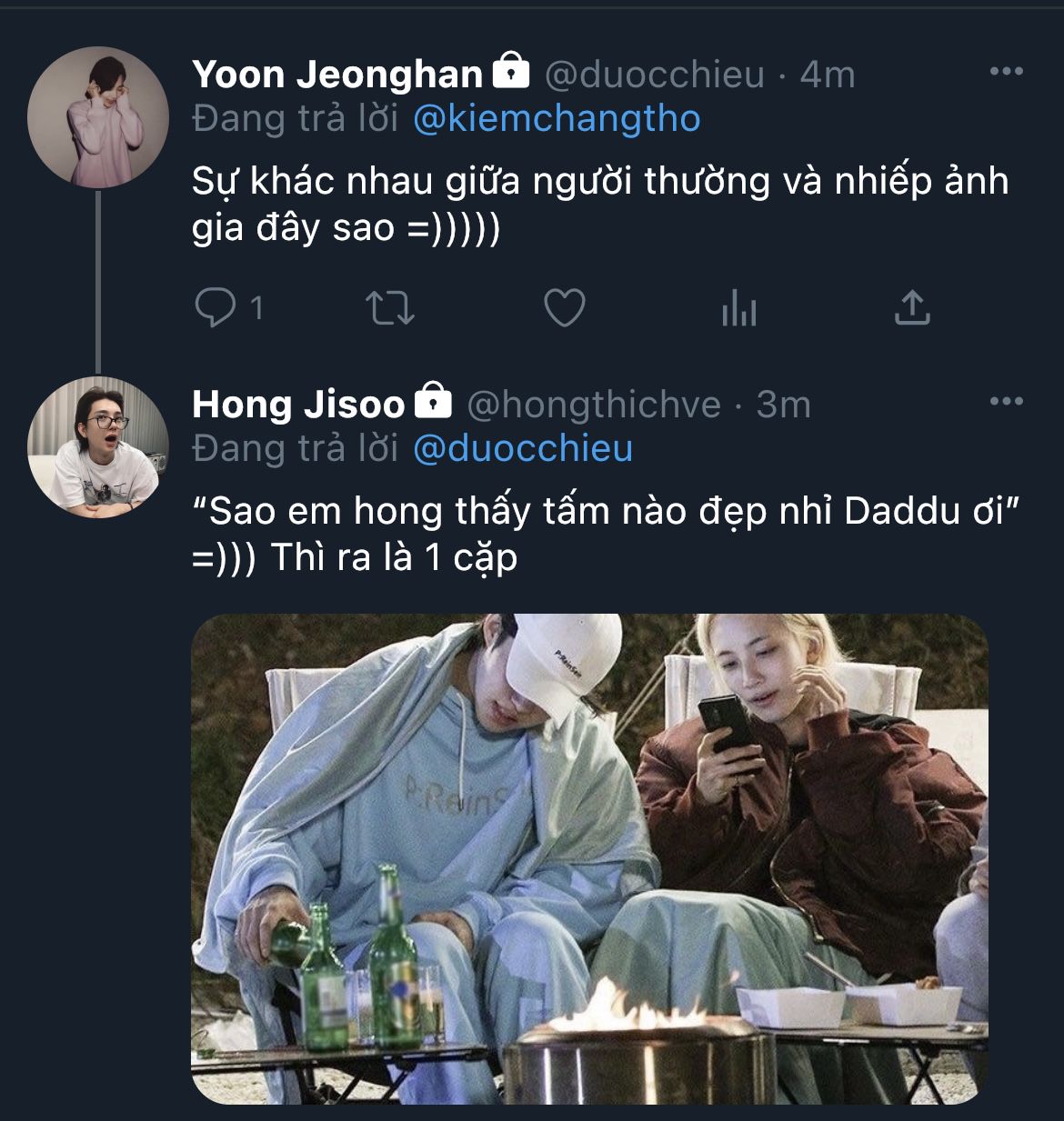
Task: Open the @duocchieu mention link
Action: (523, 449)
